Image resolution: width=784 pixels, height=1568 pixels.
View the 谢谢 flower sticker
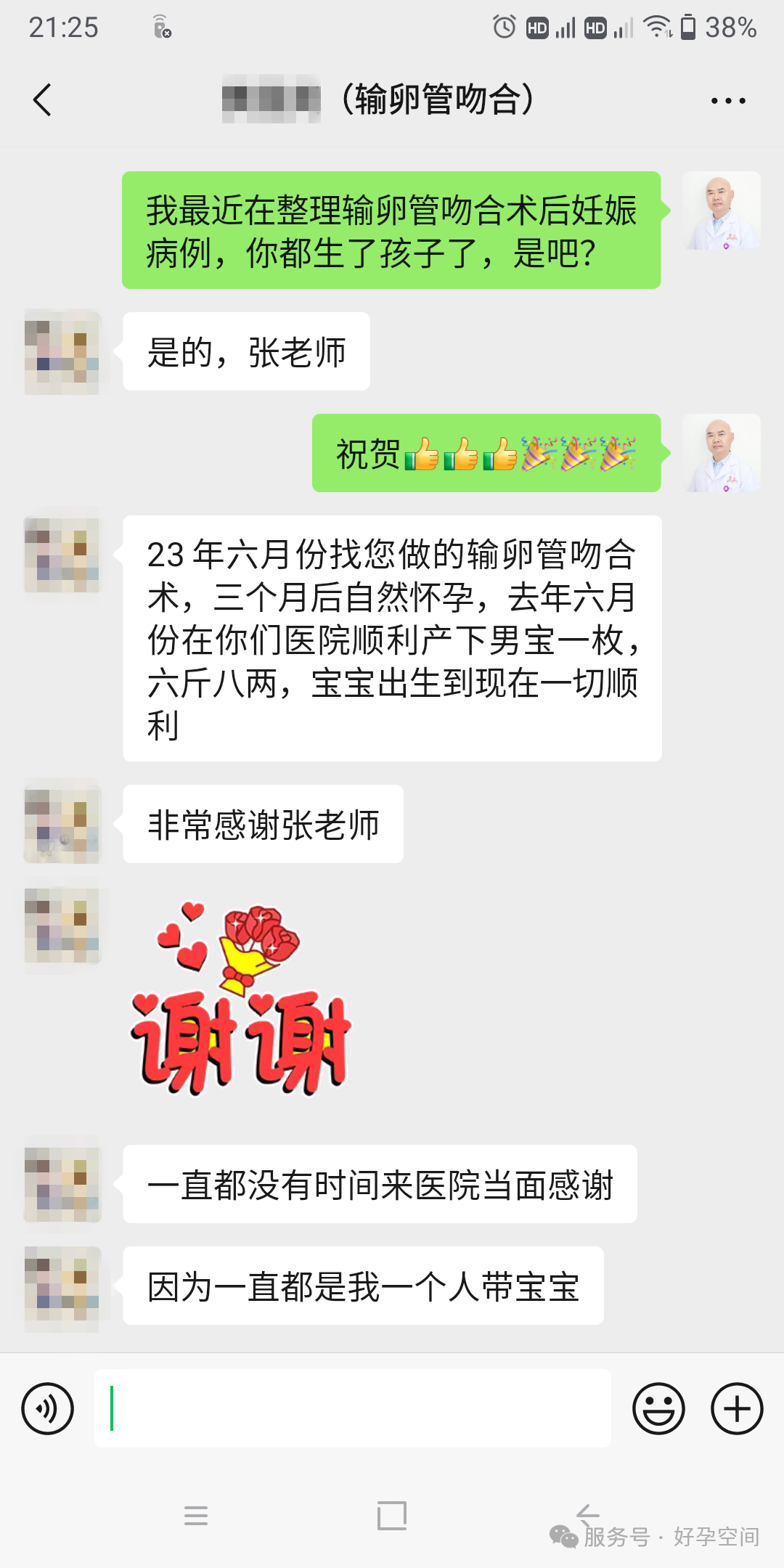click(241, 1000)
